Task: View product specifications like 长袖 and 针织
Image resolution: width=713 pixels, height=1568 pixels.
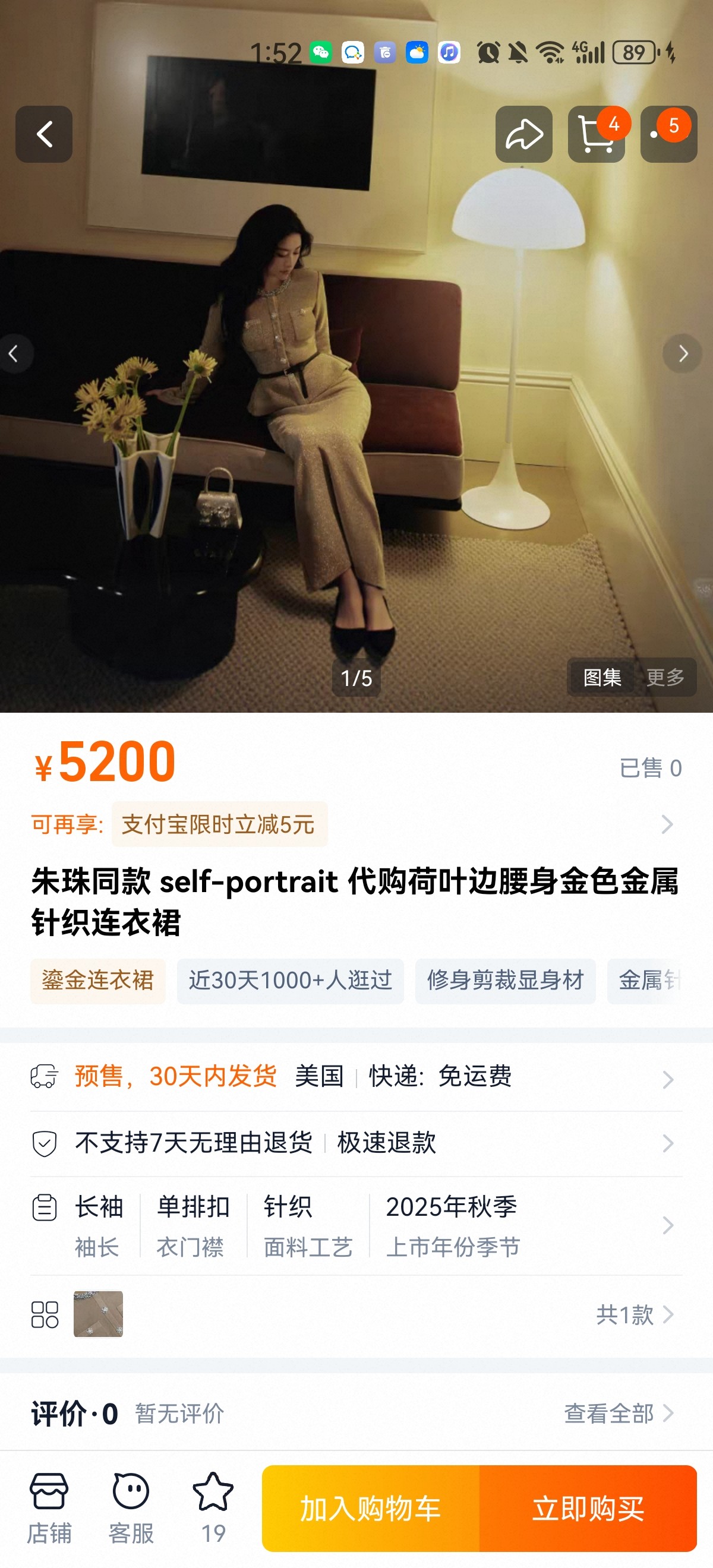Action: [x=356, y=1225]
